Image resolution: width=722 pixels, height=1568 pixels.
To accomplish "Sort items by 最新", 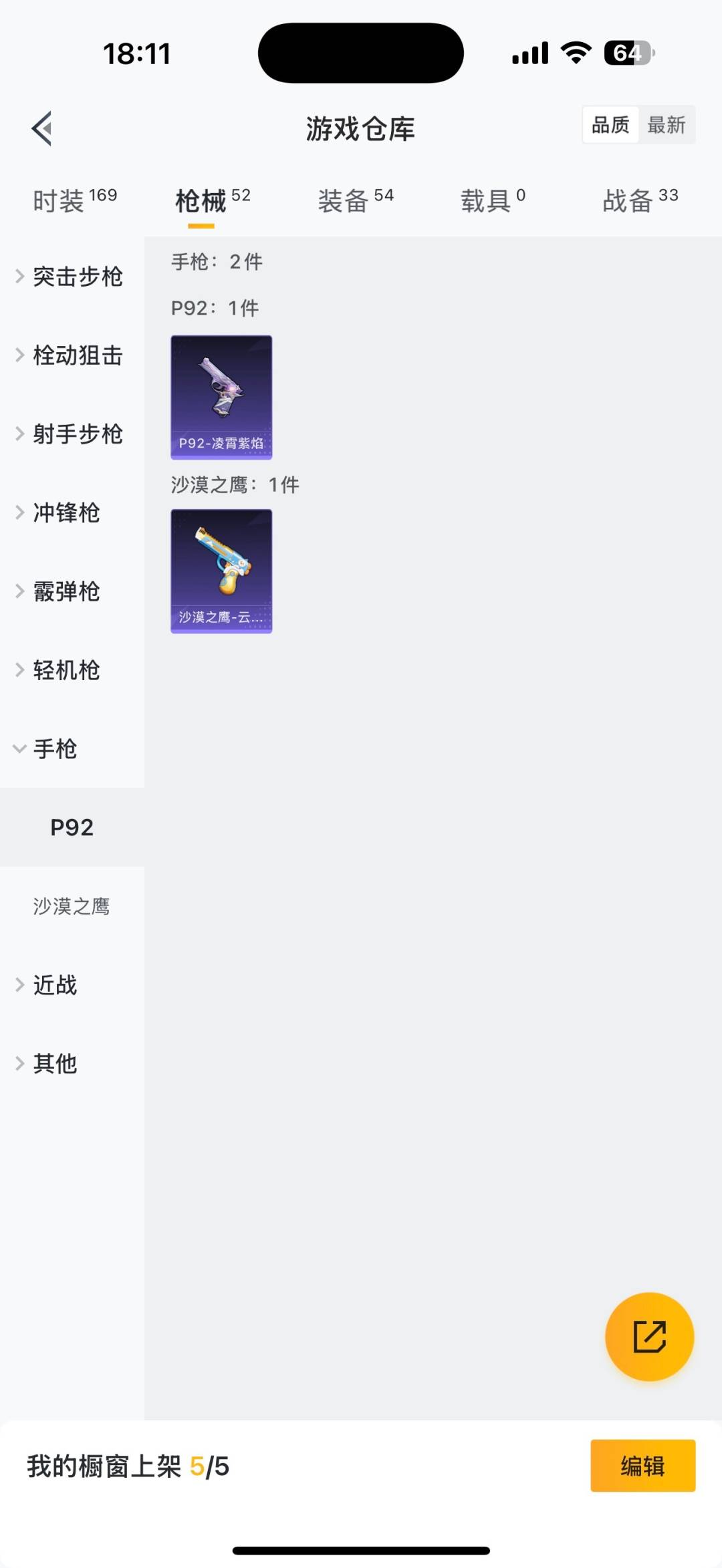I will pos(667,125).
